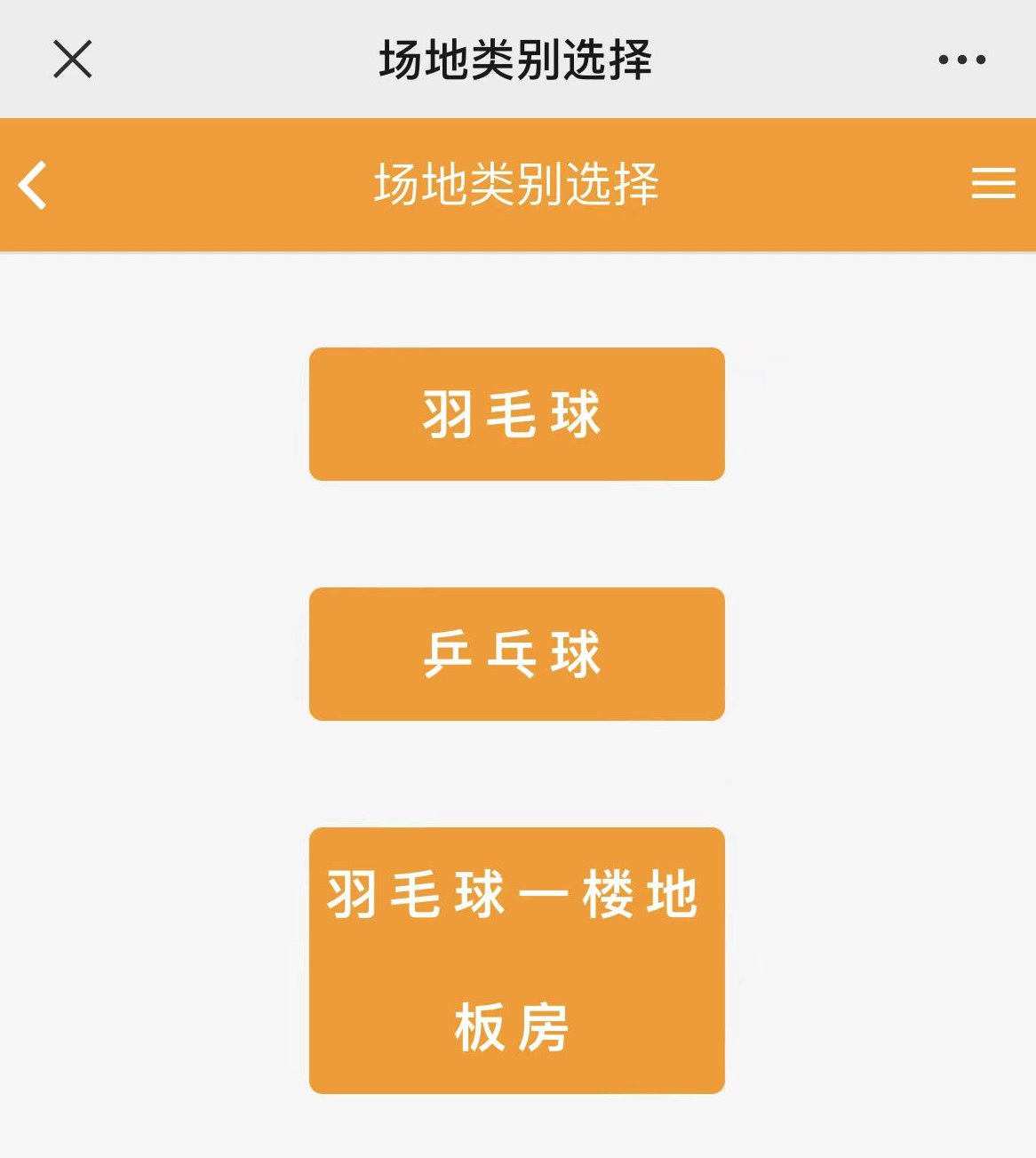Choose the 乒乓球 venue category
The height and width of the screenshot is (1158, 1036).
pos(516,654)
